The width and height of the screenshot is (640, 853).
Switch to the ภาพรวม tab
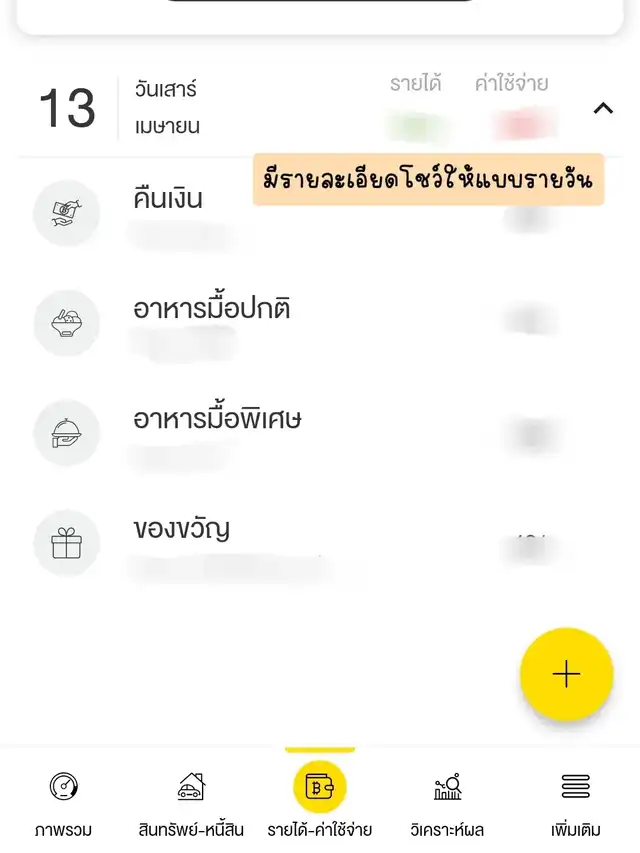click(64, 801)
